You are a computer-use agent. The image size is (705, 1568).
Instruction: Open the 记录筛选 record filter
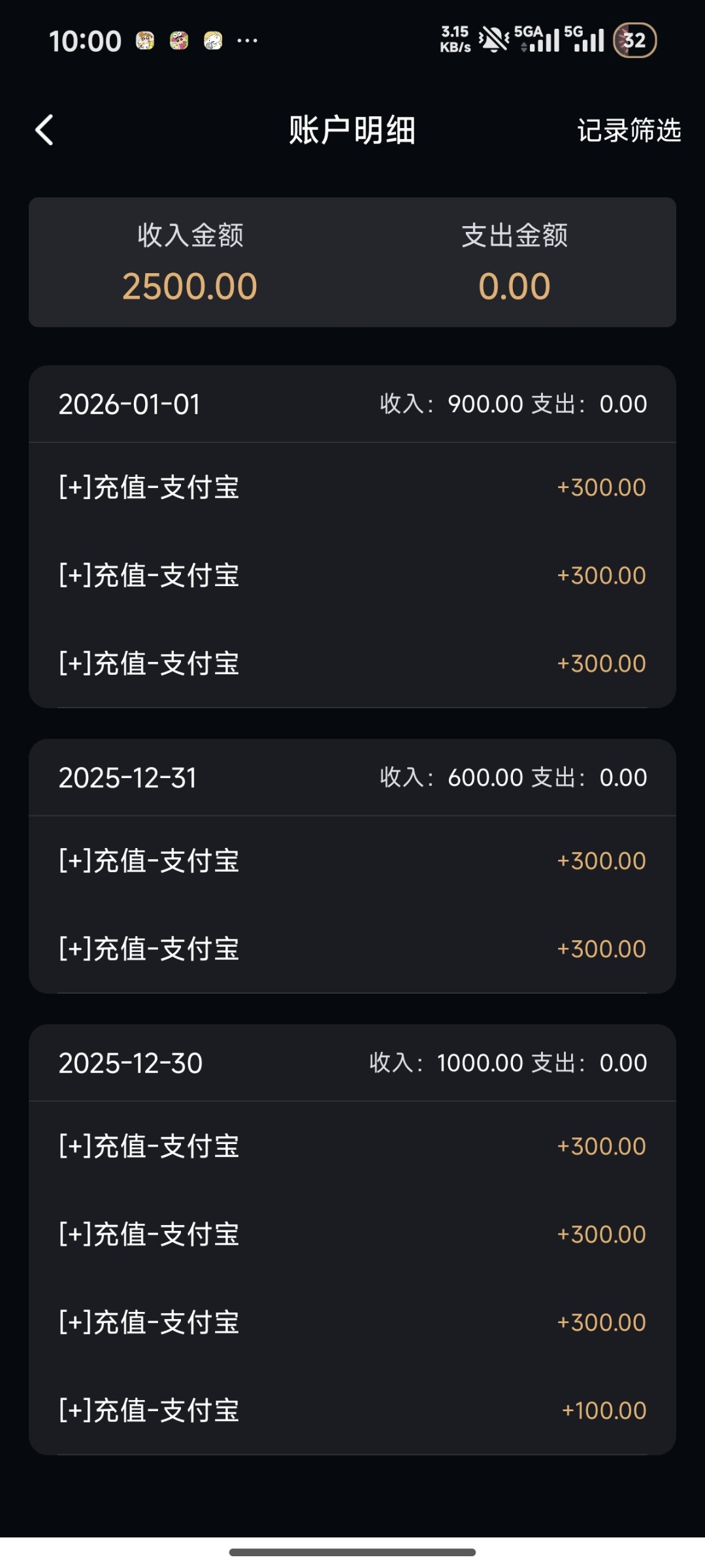pyautogui.click(x=629, y=130)
